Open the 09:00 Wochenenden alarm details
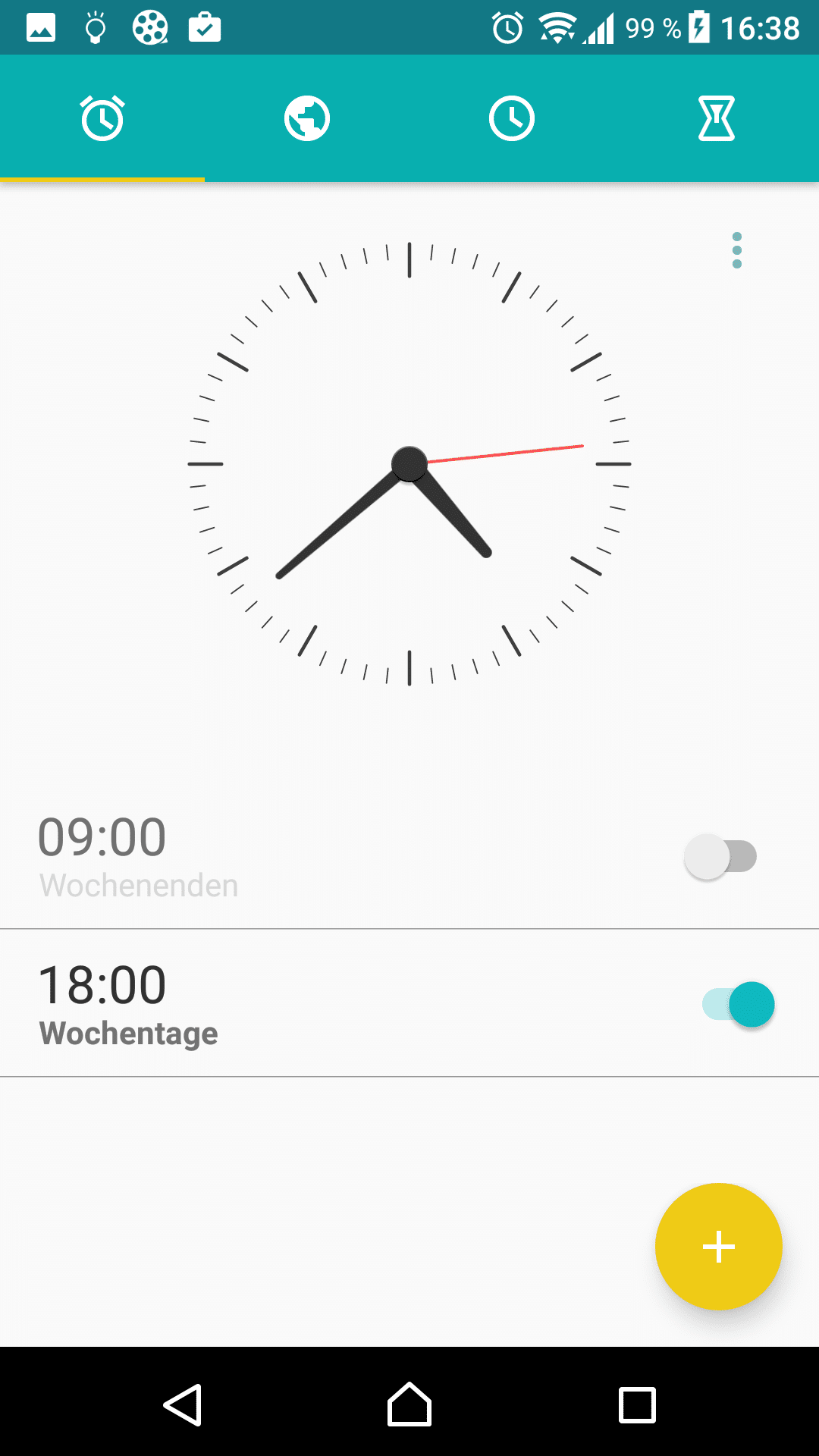 coord(227,855)
